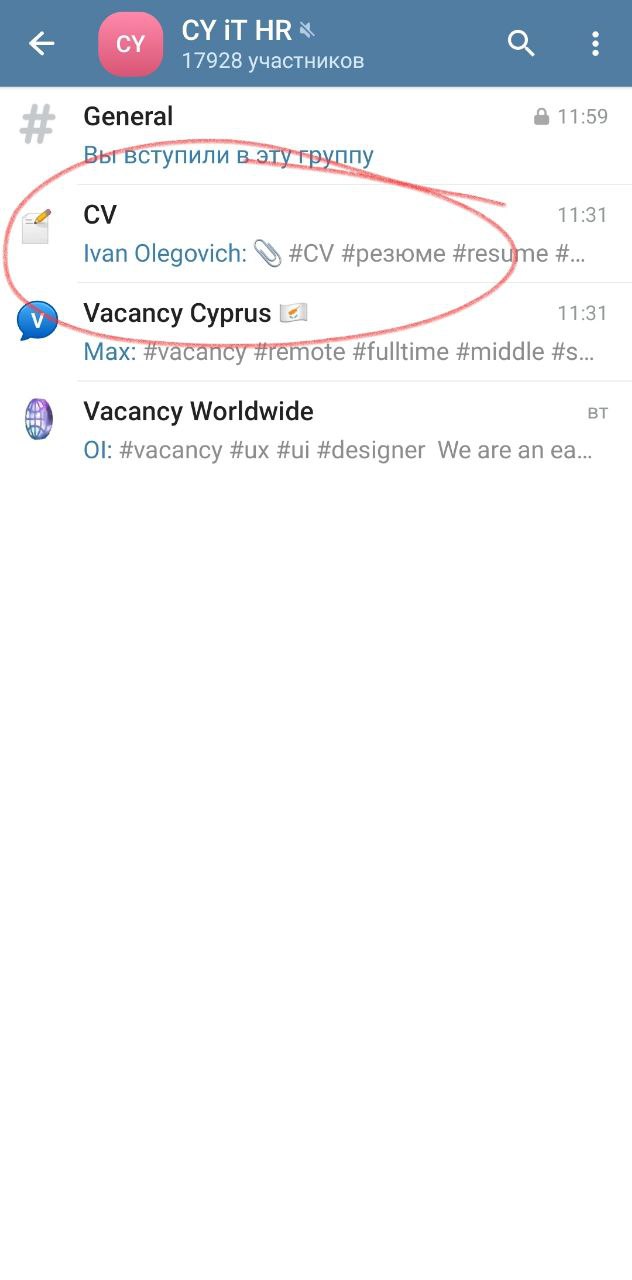Open the Vacancy Cyprus topic

tap(316, 332)
